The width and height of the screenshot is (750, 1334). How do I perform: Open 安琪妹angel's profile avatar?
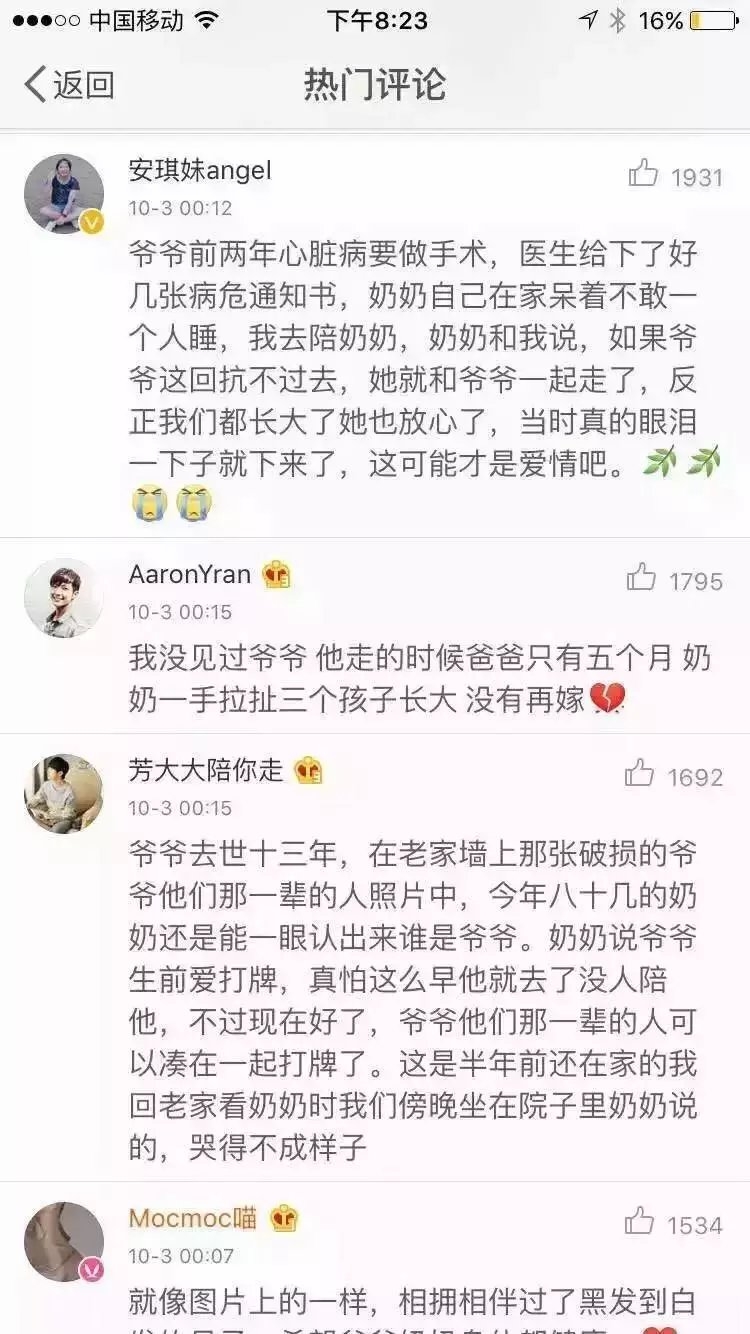(x=64, y=194)
